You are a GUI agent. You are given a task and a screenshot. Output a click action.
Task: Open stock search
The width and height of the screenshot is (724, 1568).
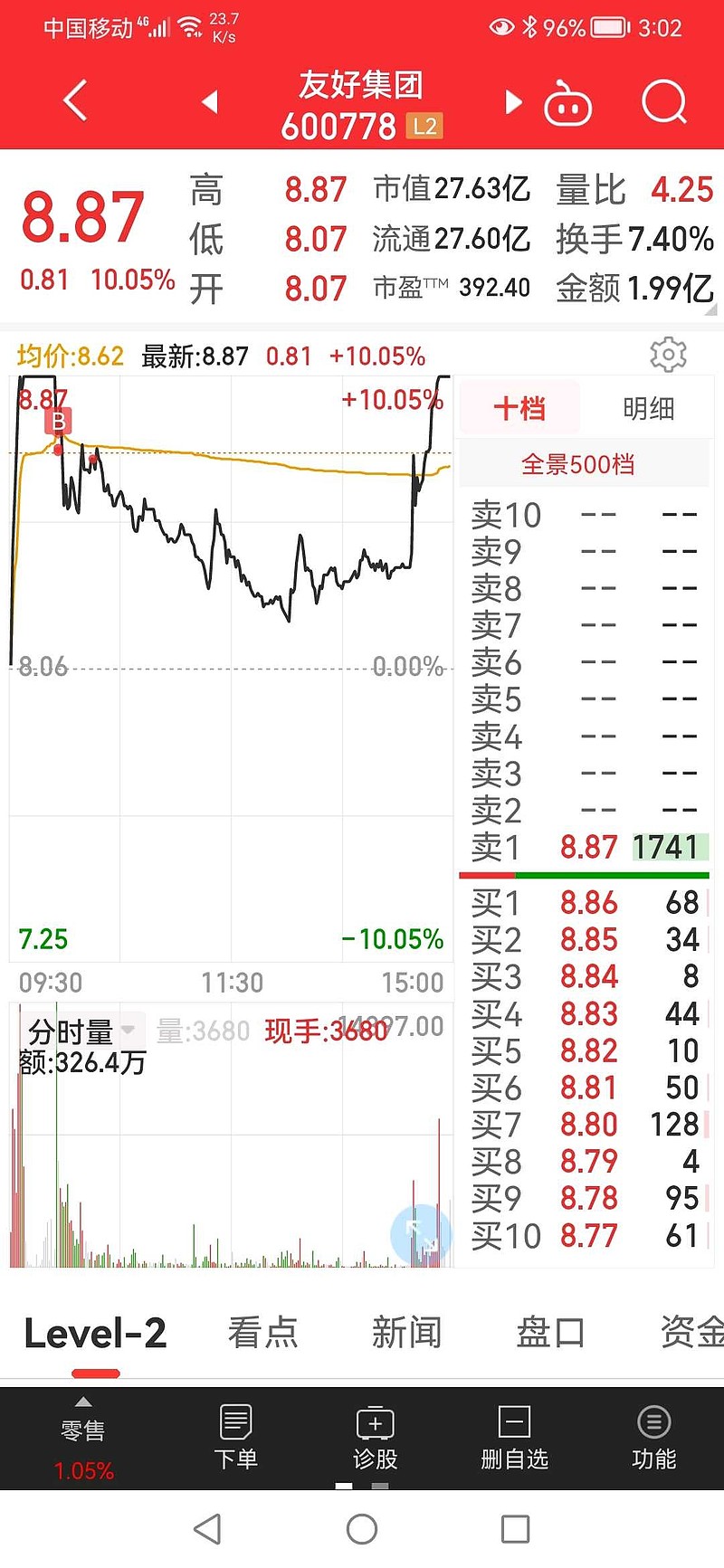pyautogui.click(x=665, y=101)
